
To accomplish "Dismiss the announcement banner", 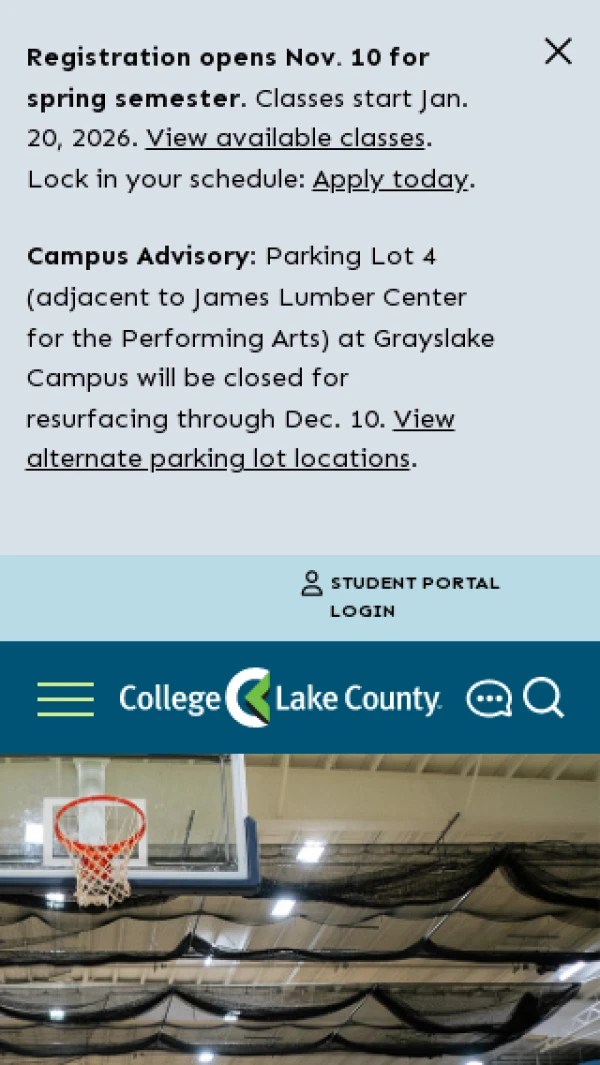I will 558,52.
